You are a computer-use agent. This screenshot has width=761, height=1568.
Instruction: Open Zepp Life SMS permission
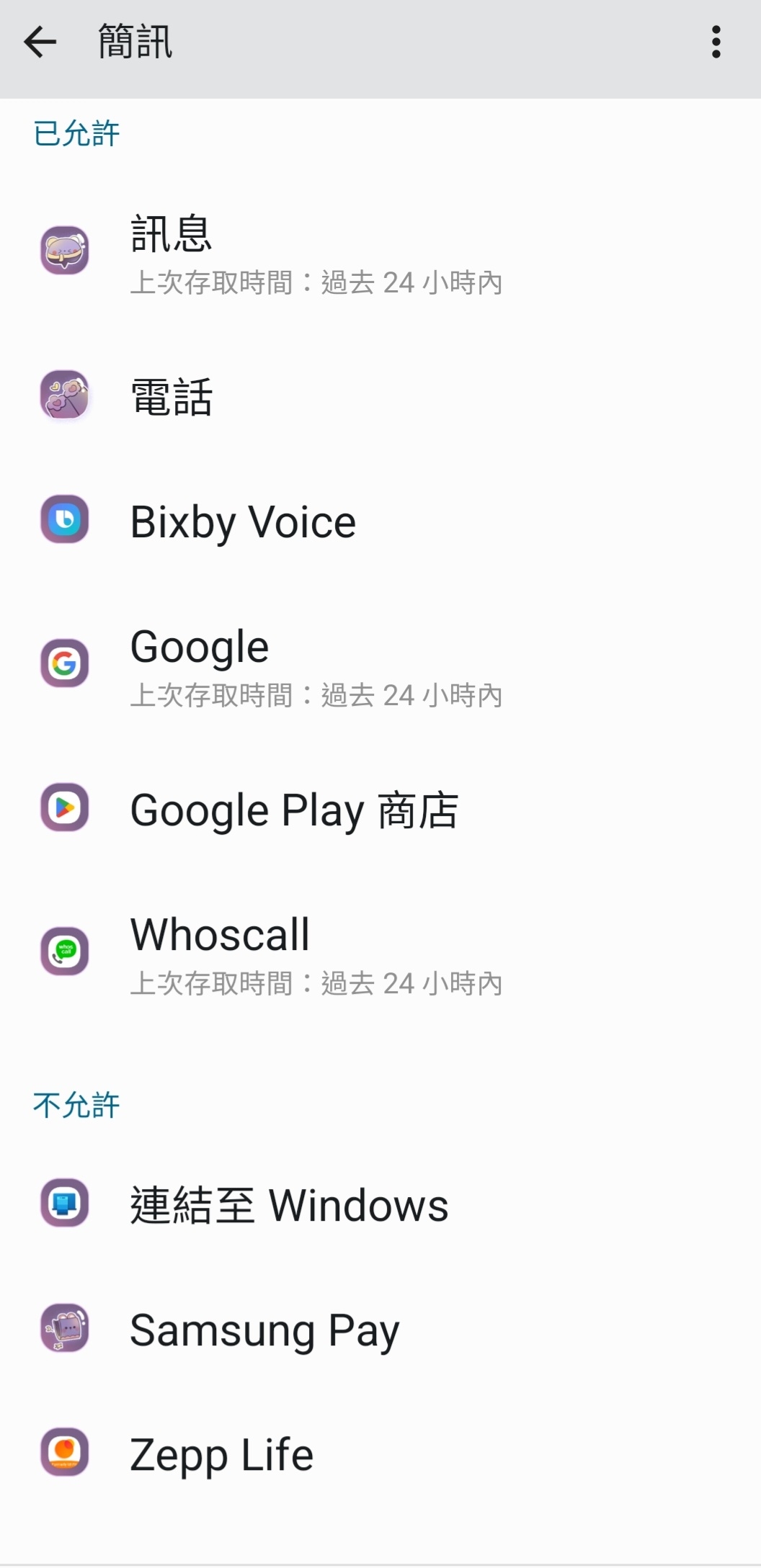(221, 1454)
